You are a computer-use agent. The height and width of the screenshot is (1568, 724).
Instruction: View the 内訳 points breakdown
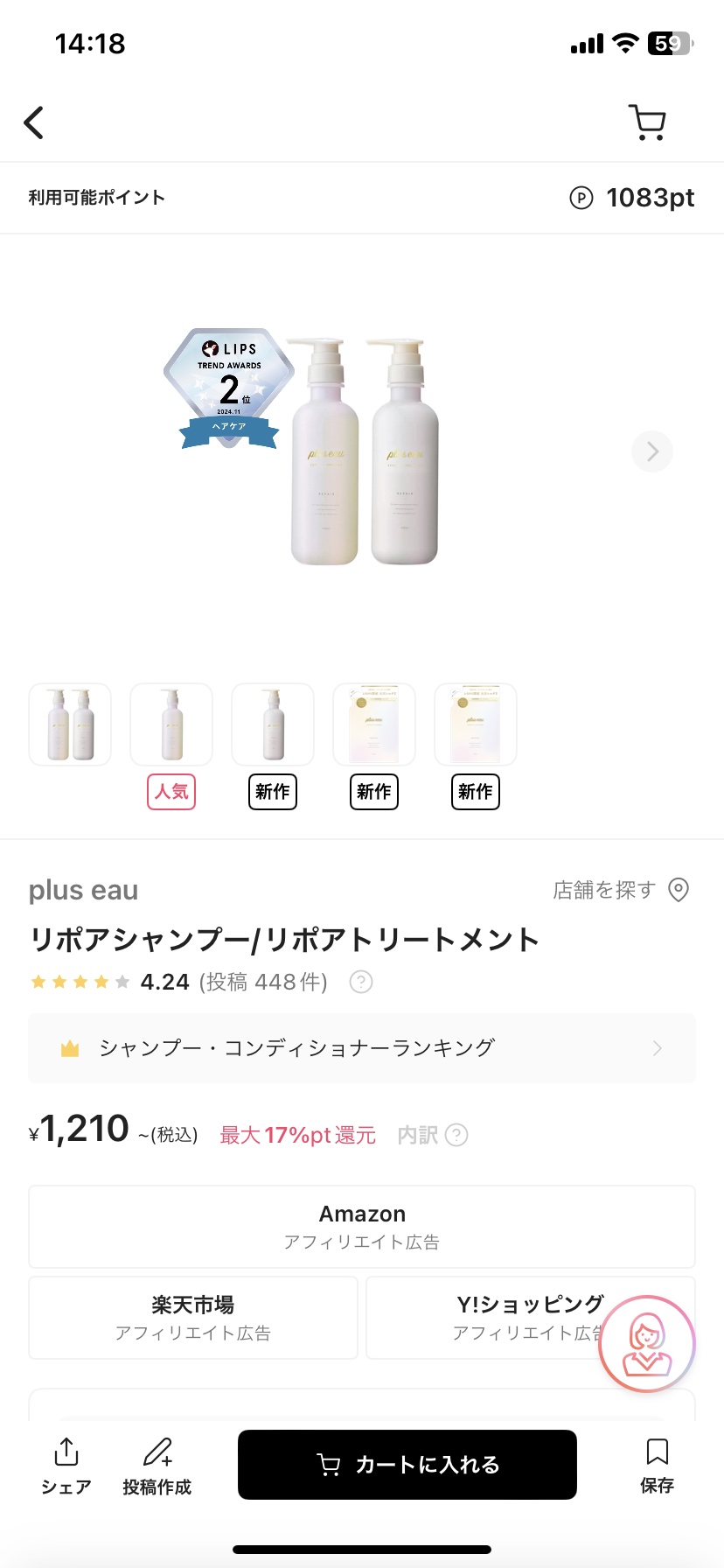point(432,1135)
